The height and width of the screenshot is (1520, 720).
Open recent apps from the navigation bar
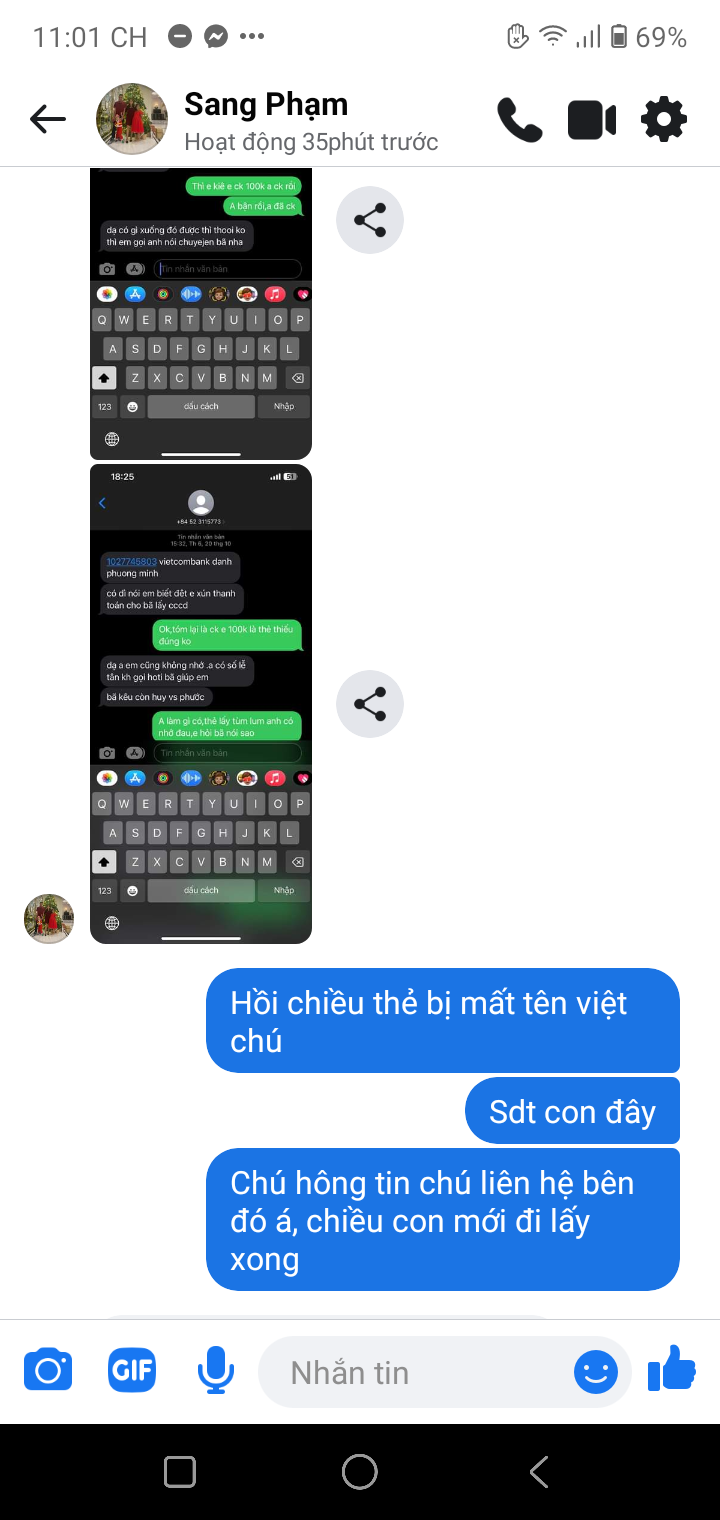coord(180,1471)
